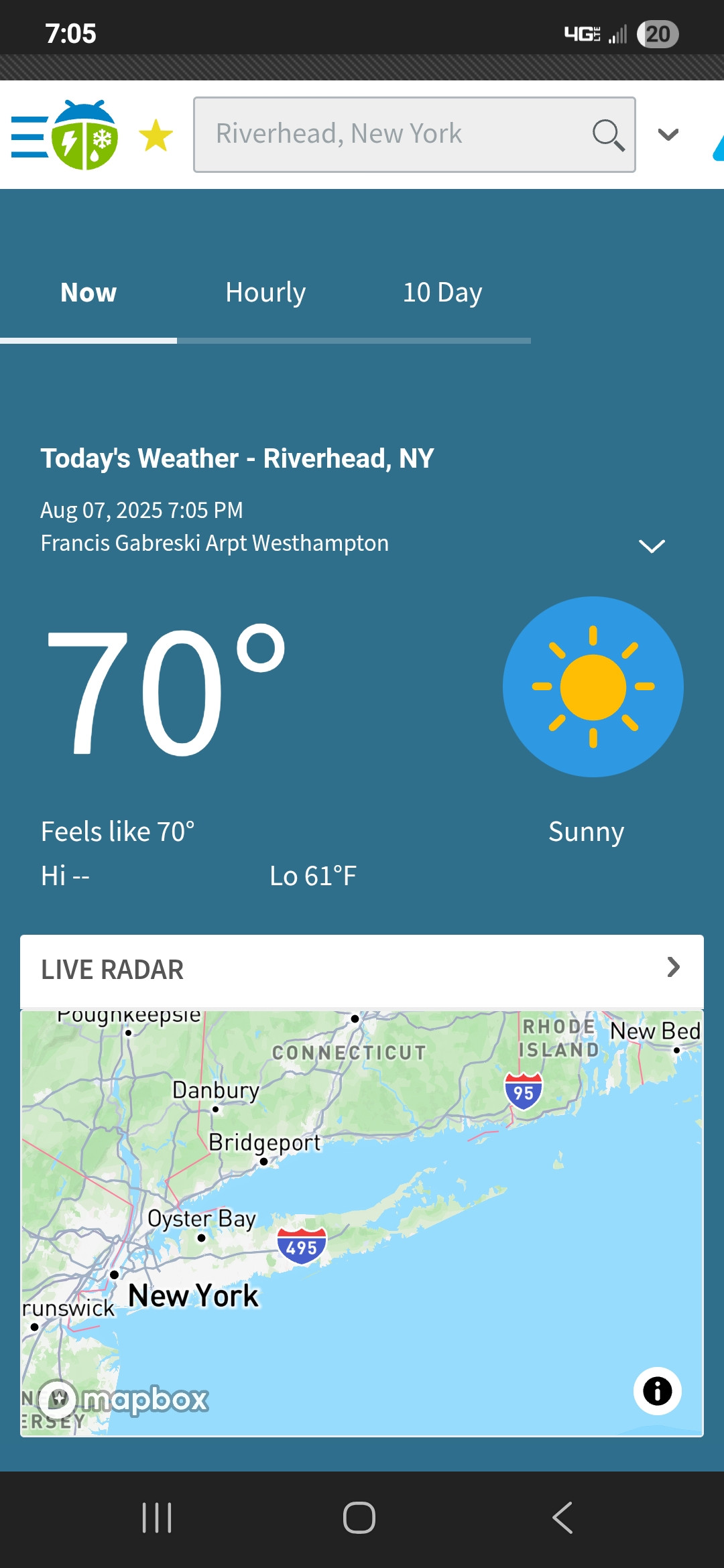The width and height of the screenshot is (724, 1568).
Task: Switch to the Hourly tab
Action: [x=265, y=293]
